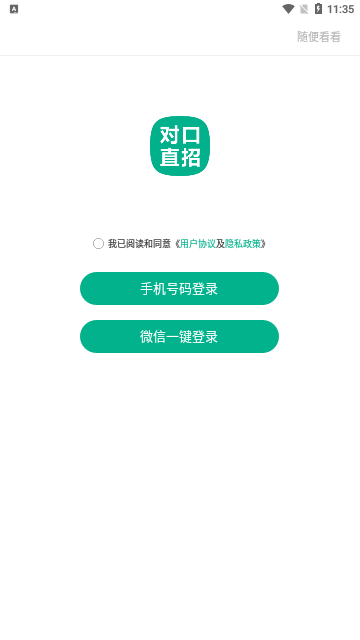This screenshot has width=360, height=640.
Task: Log in with 手机号码登录
Action: [x=179, y=289]
